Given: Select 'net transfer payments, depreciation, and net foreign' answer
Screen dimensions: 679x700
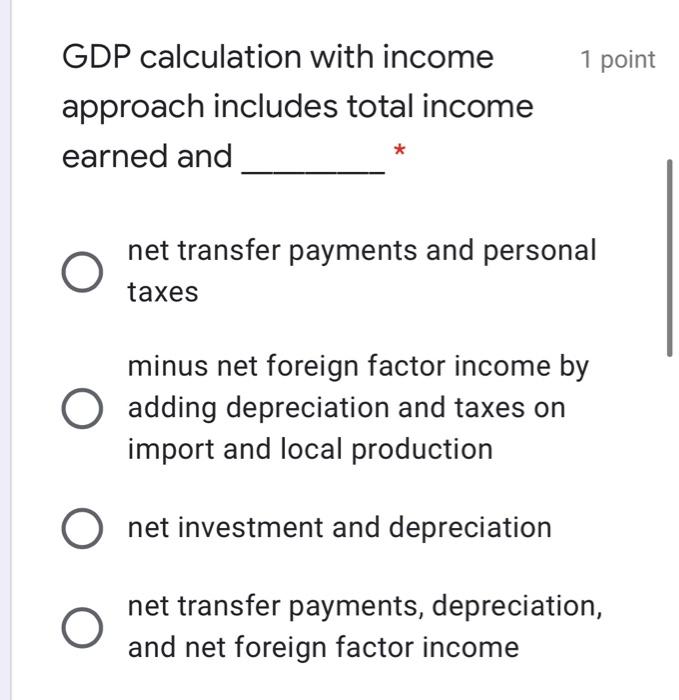Looking at the screenshot, I should click(82, 627).
